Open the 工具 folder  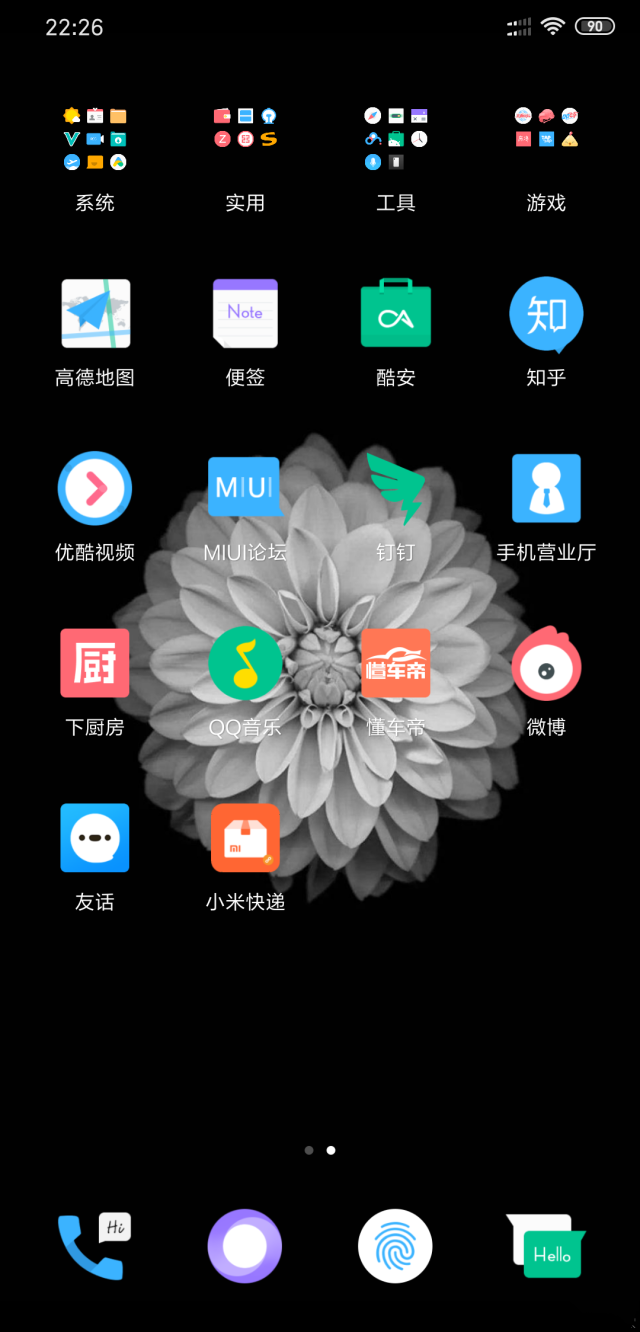click(395, 139)
